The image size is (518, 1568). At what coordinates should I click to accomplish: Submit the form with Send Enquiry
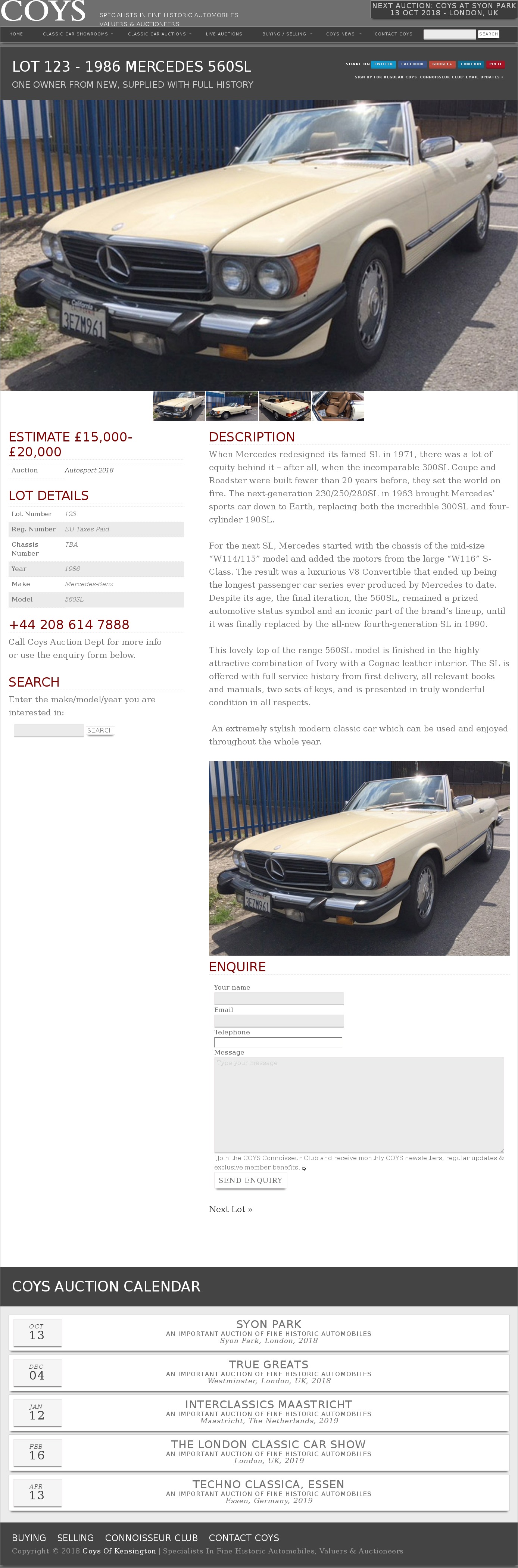coord(250,1180)
